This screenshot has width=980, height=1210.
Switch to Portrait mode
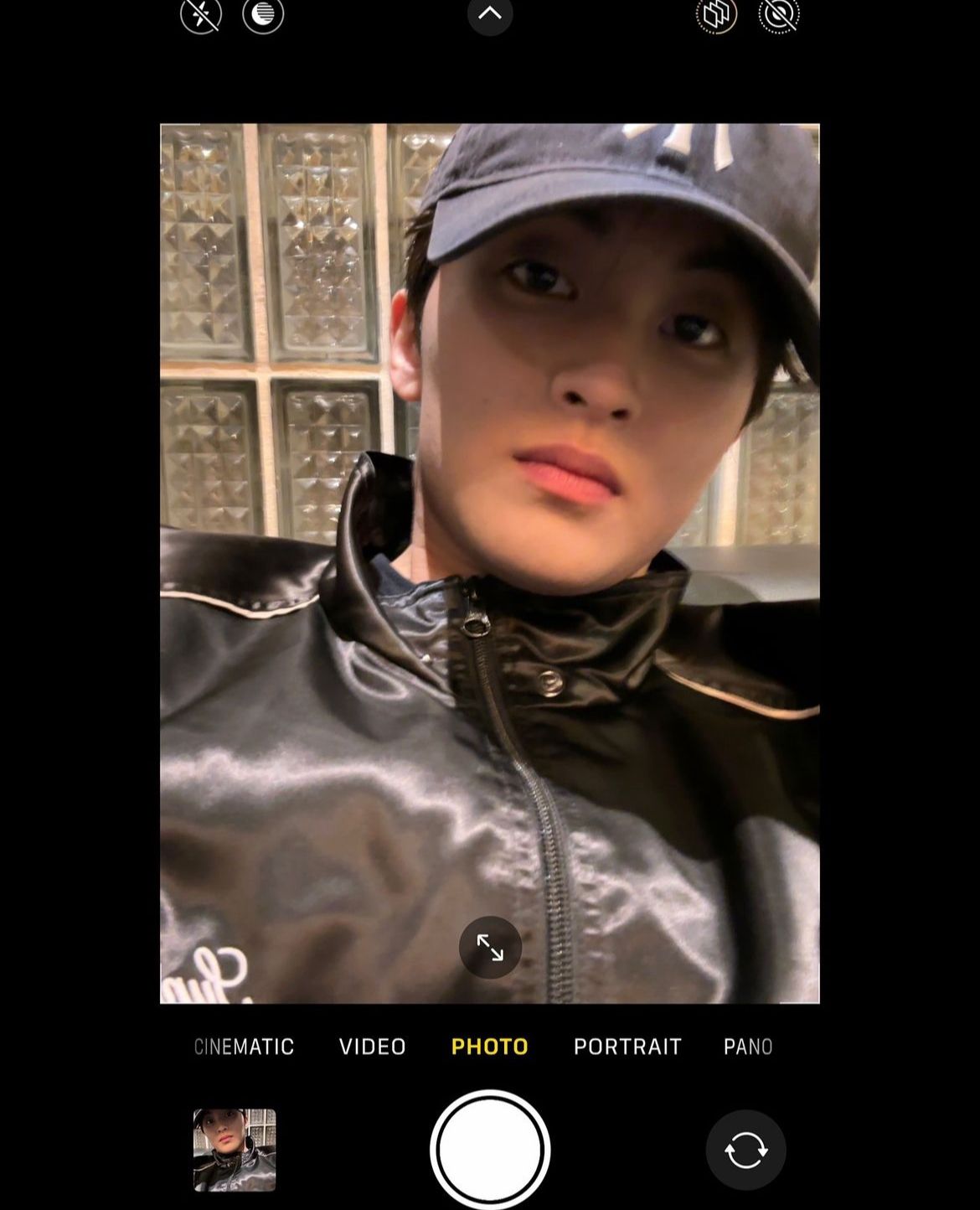pyautogui.click(x=627, y=1047)
